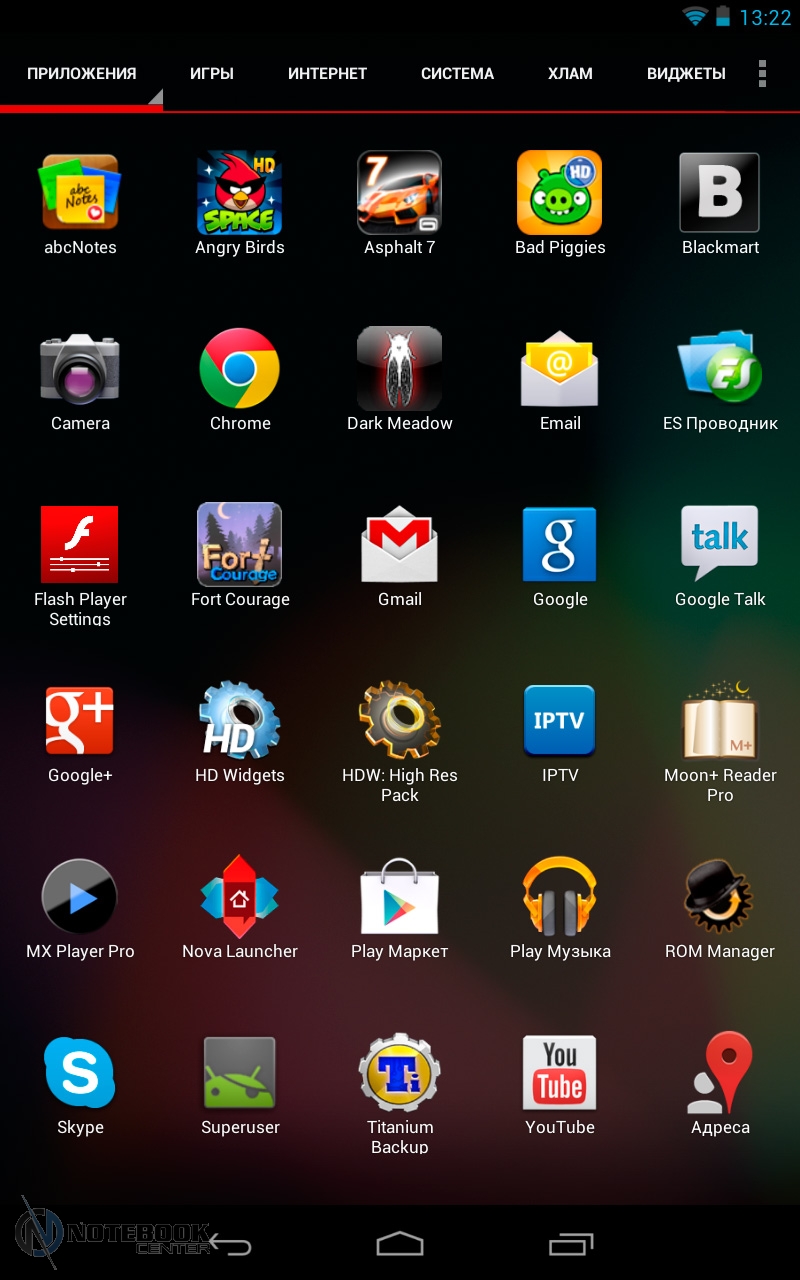
Task: Open the YouTube app
Action: (x=560, y=1073)
